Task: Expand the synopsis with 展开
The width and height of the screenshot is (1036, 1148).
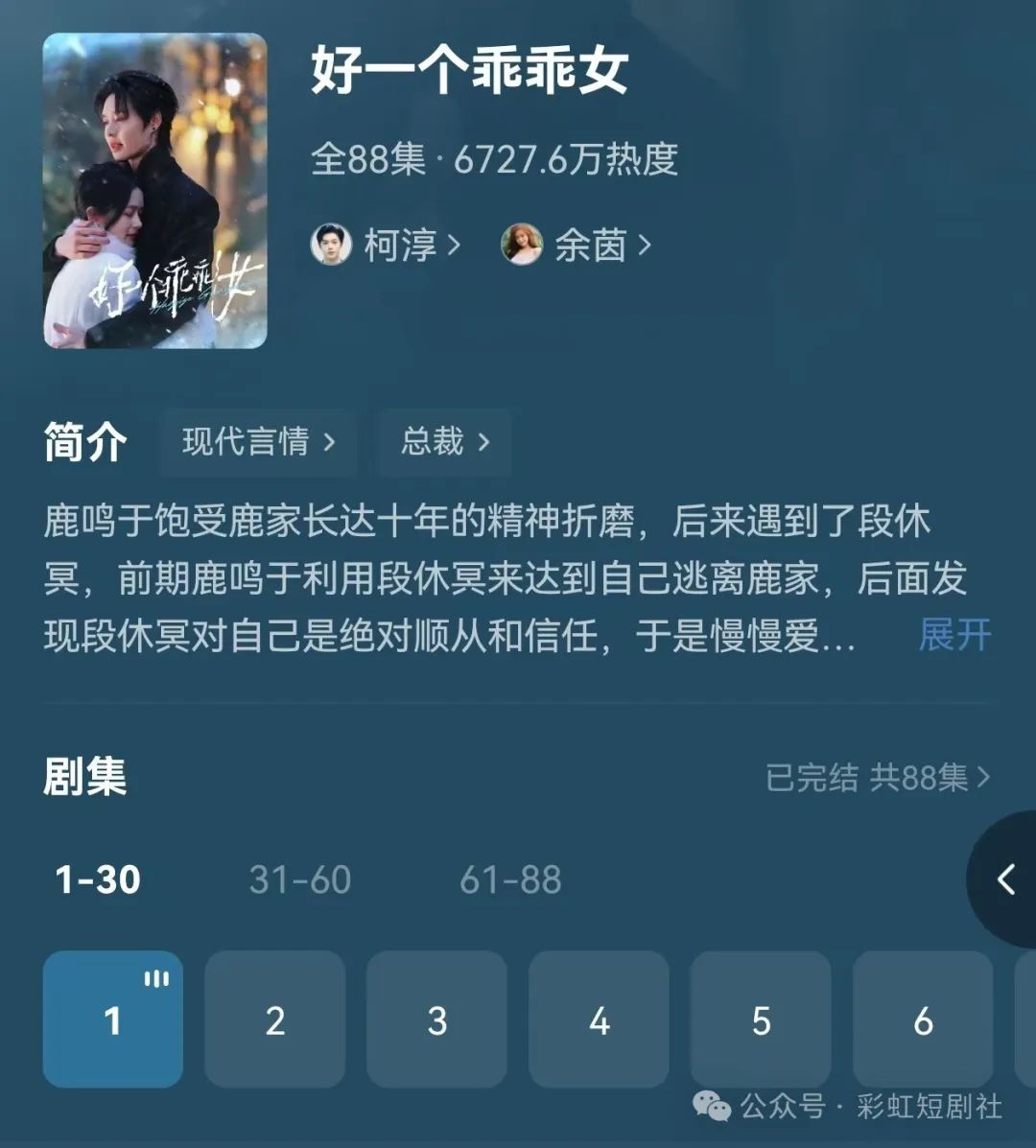Action: [954, 635]
